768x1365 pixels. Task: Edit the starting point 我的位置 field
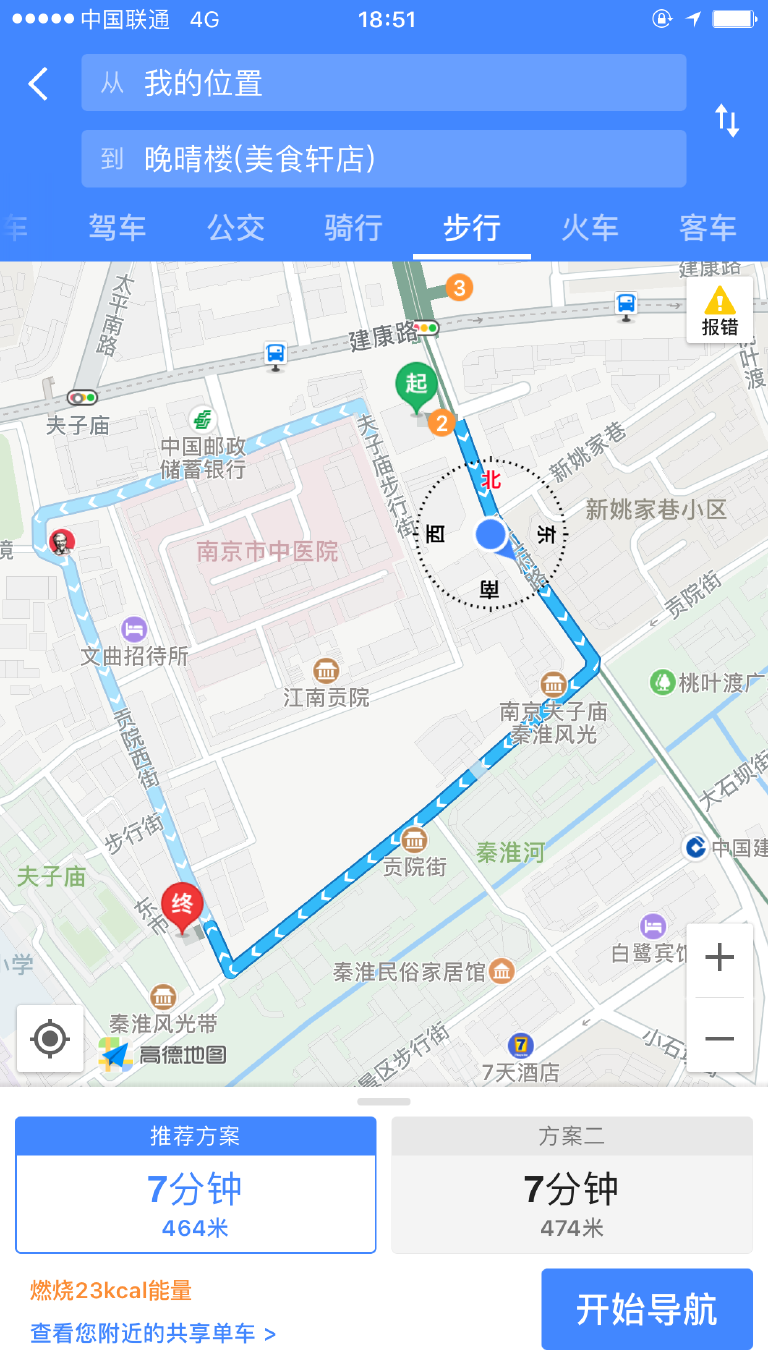pos(383,83)
